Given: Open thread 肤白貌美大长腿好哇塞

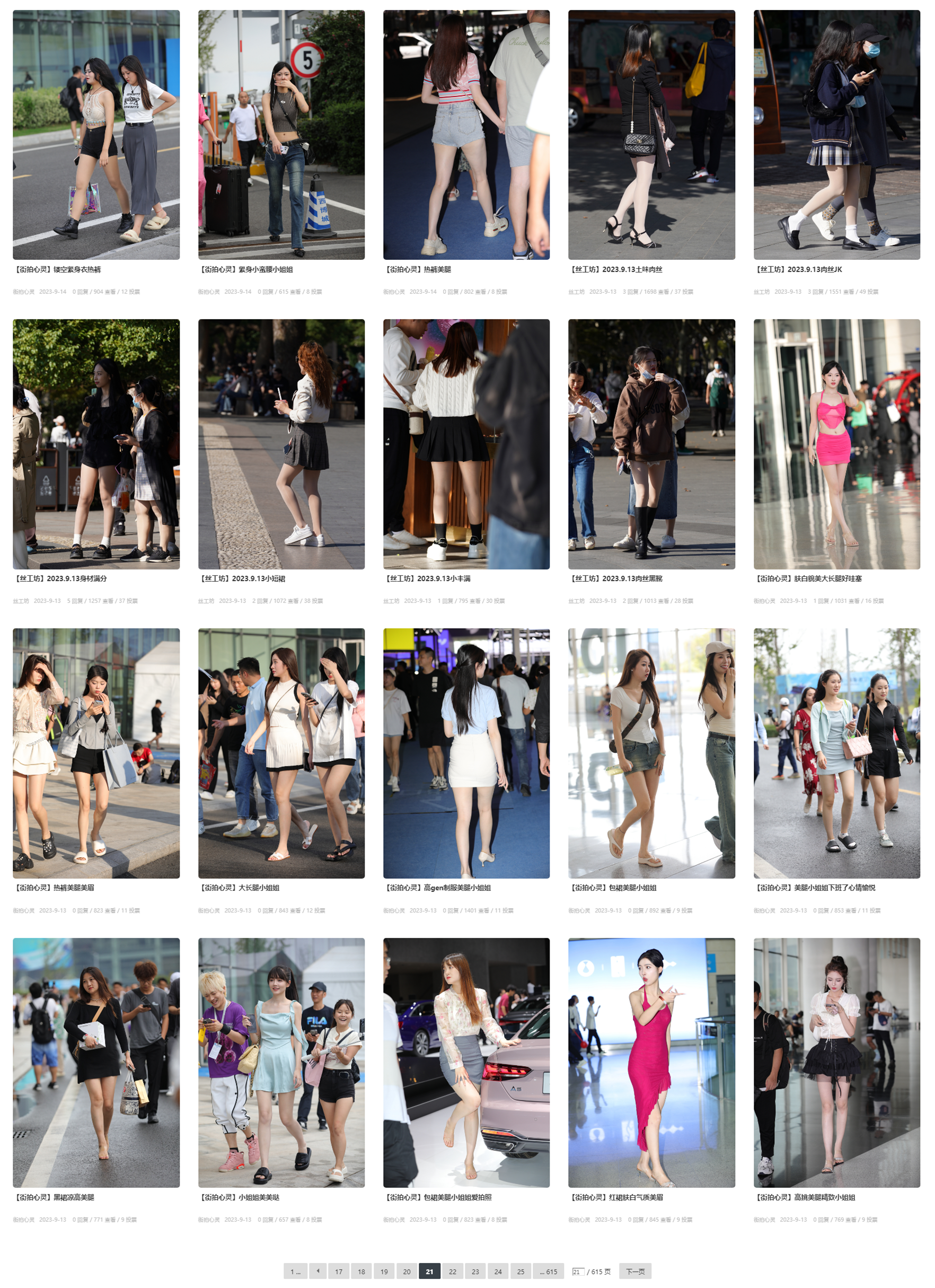Looking at the screenshot, I should (808, 578).
